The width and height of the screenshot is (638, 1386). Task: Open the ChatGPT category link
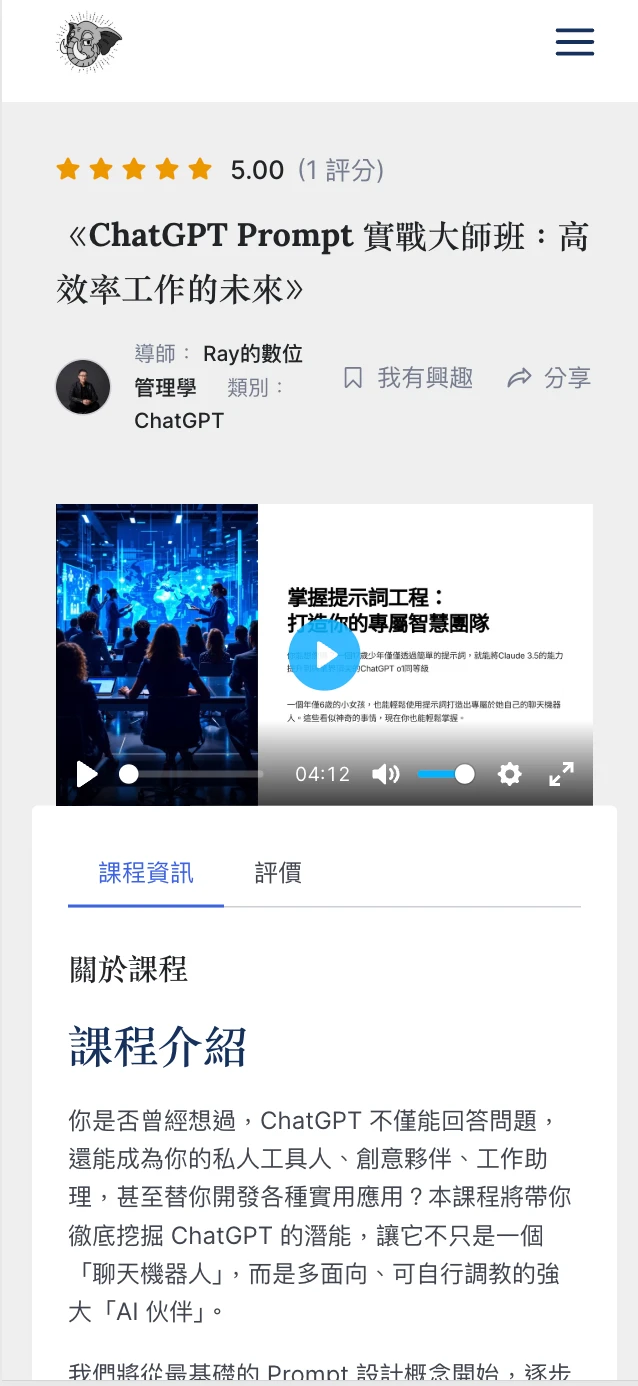(x=179, y=421)
